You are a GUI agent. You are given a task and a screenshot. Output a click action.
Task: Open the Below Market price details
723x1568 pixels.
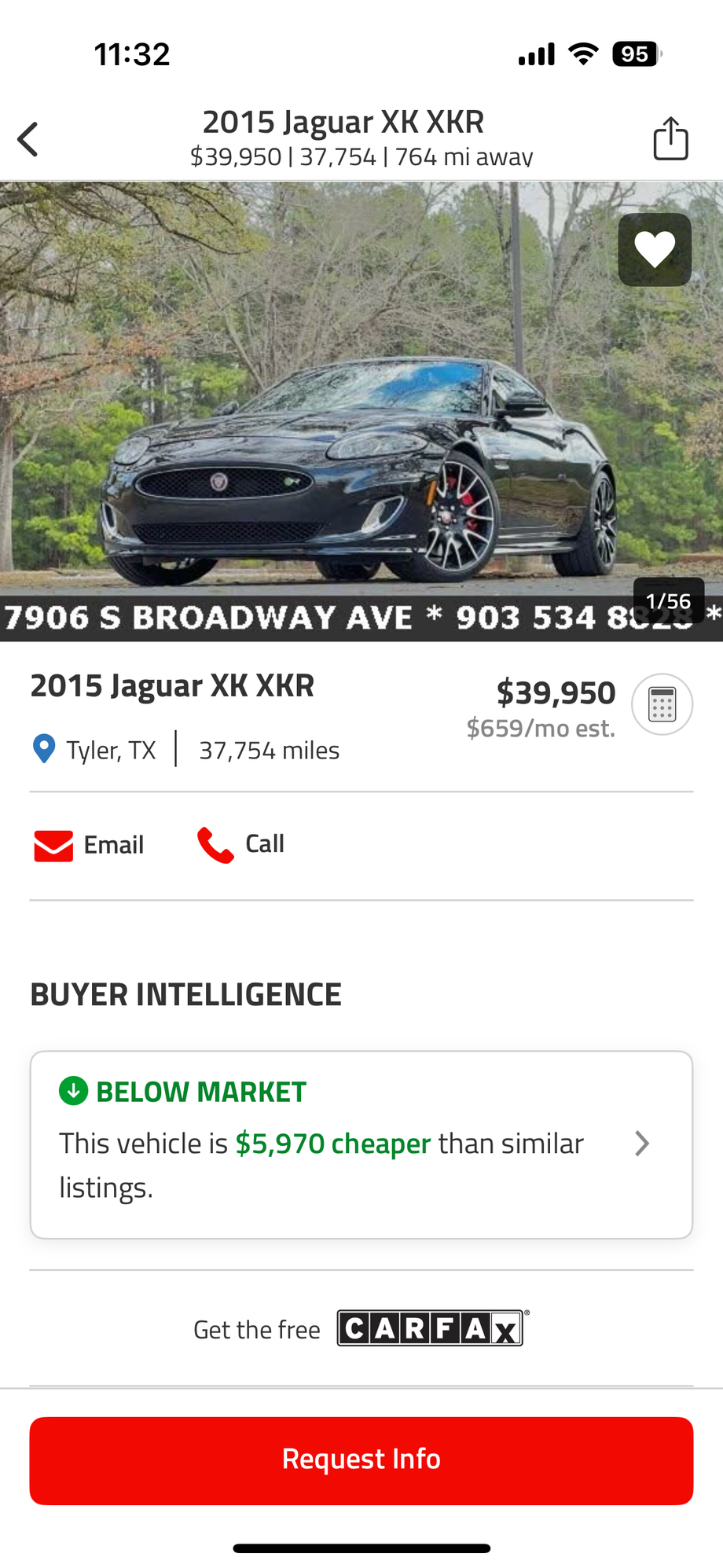[361, 1144]
